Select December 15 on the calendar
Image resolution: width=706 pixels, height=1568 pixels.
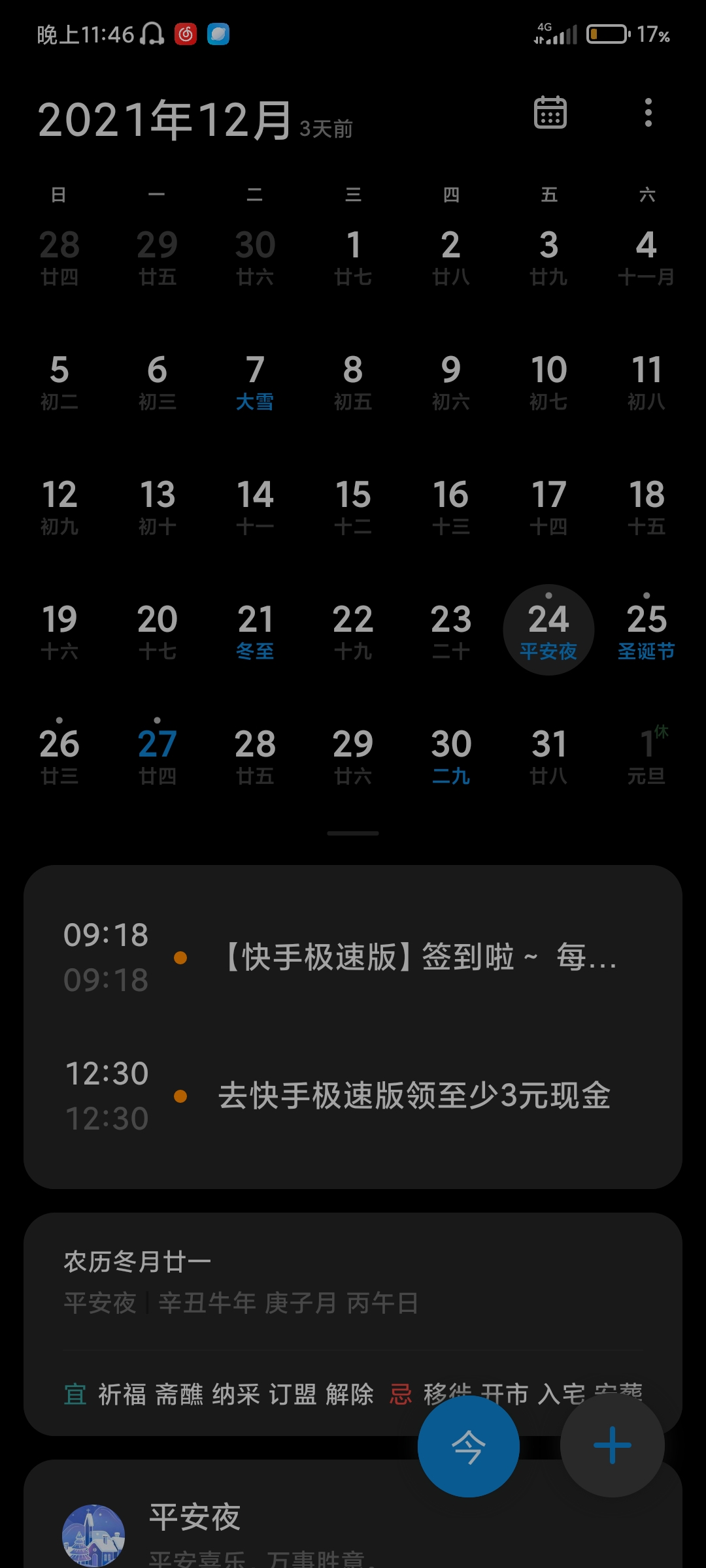[353, 506]
